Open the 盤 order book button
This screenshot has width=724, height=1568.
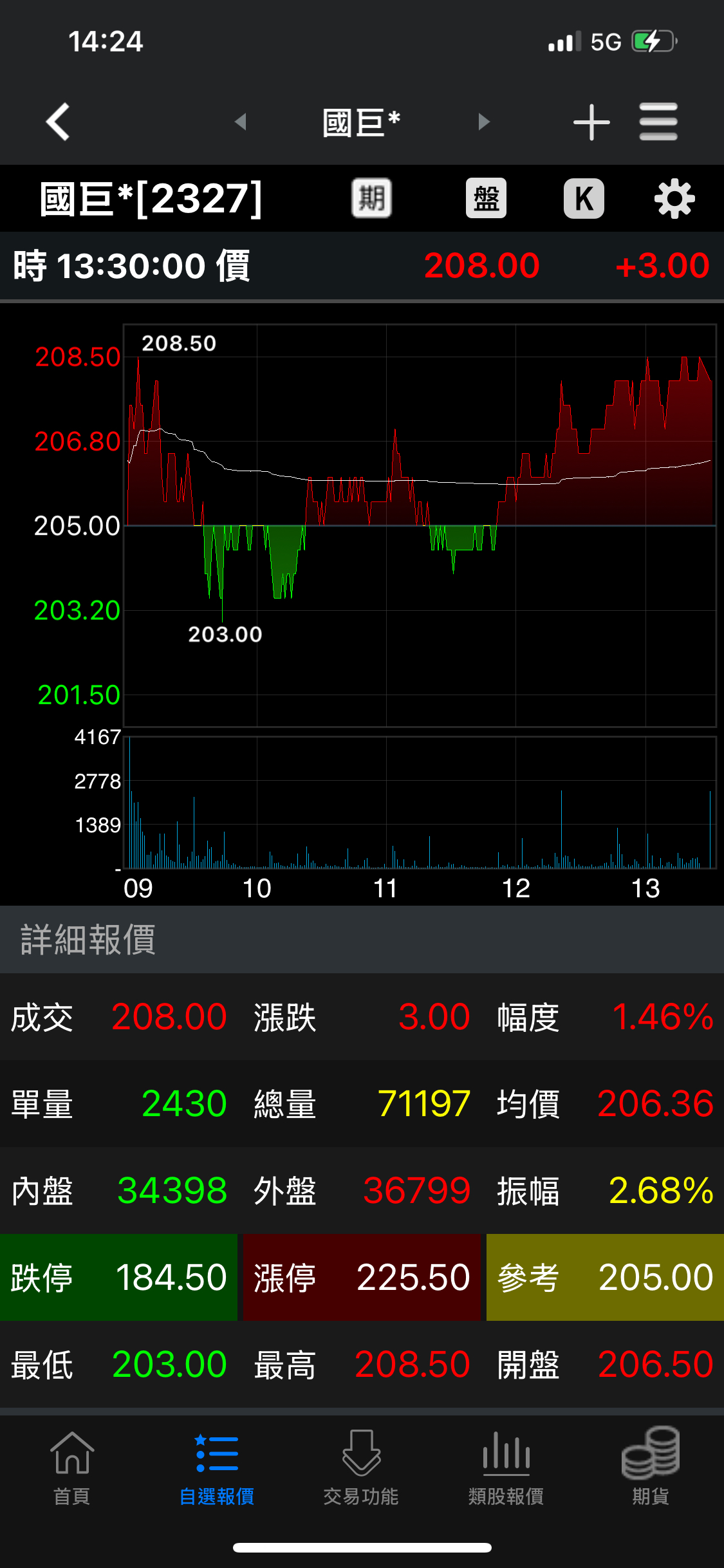(x=486, y=198)
